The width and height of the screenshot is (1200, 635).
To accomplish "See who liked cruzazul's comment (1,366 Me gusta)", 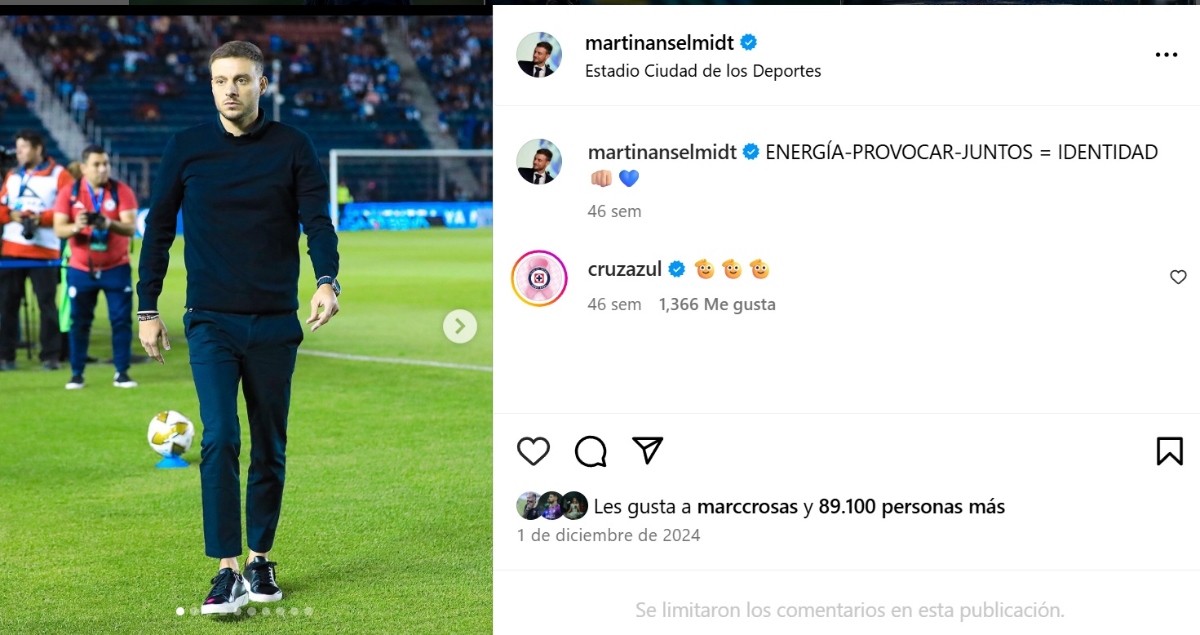I will click(717, 304).
